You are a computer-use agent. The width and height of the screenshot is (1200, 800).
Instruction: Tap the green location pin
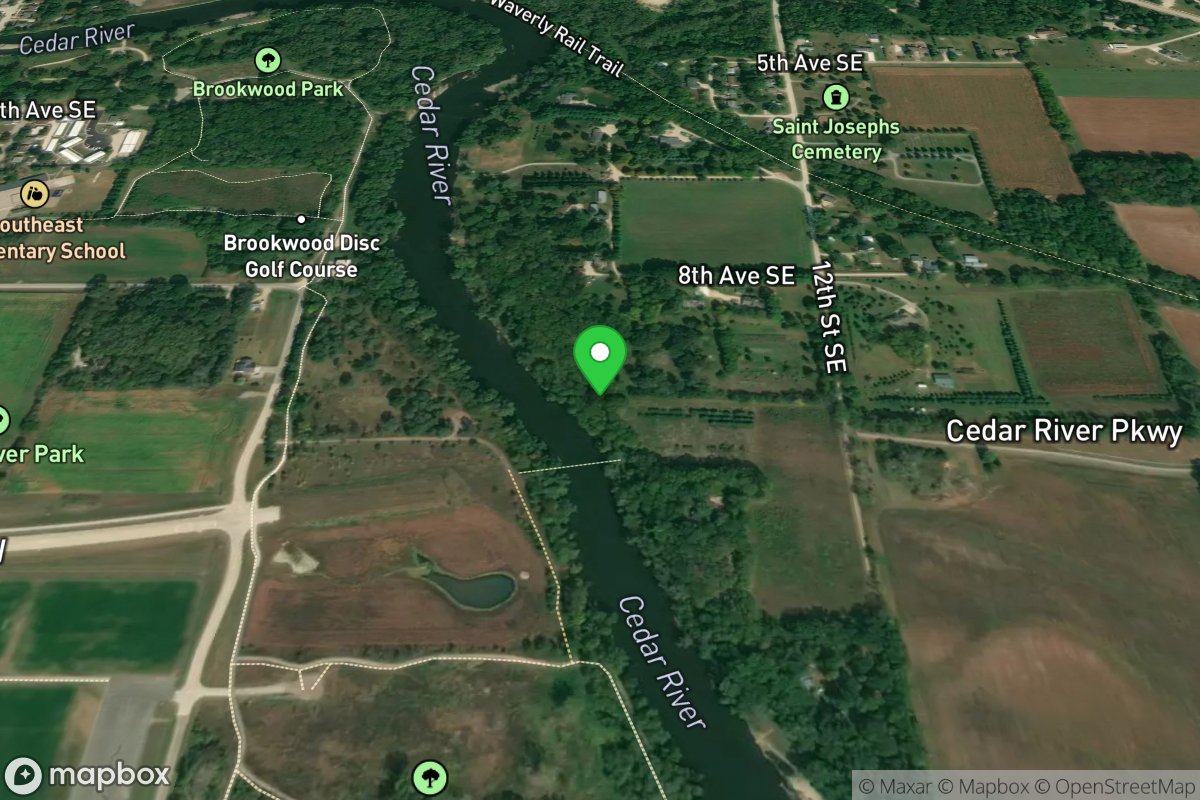pos(599,357)
